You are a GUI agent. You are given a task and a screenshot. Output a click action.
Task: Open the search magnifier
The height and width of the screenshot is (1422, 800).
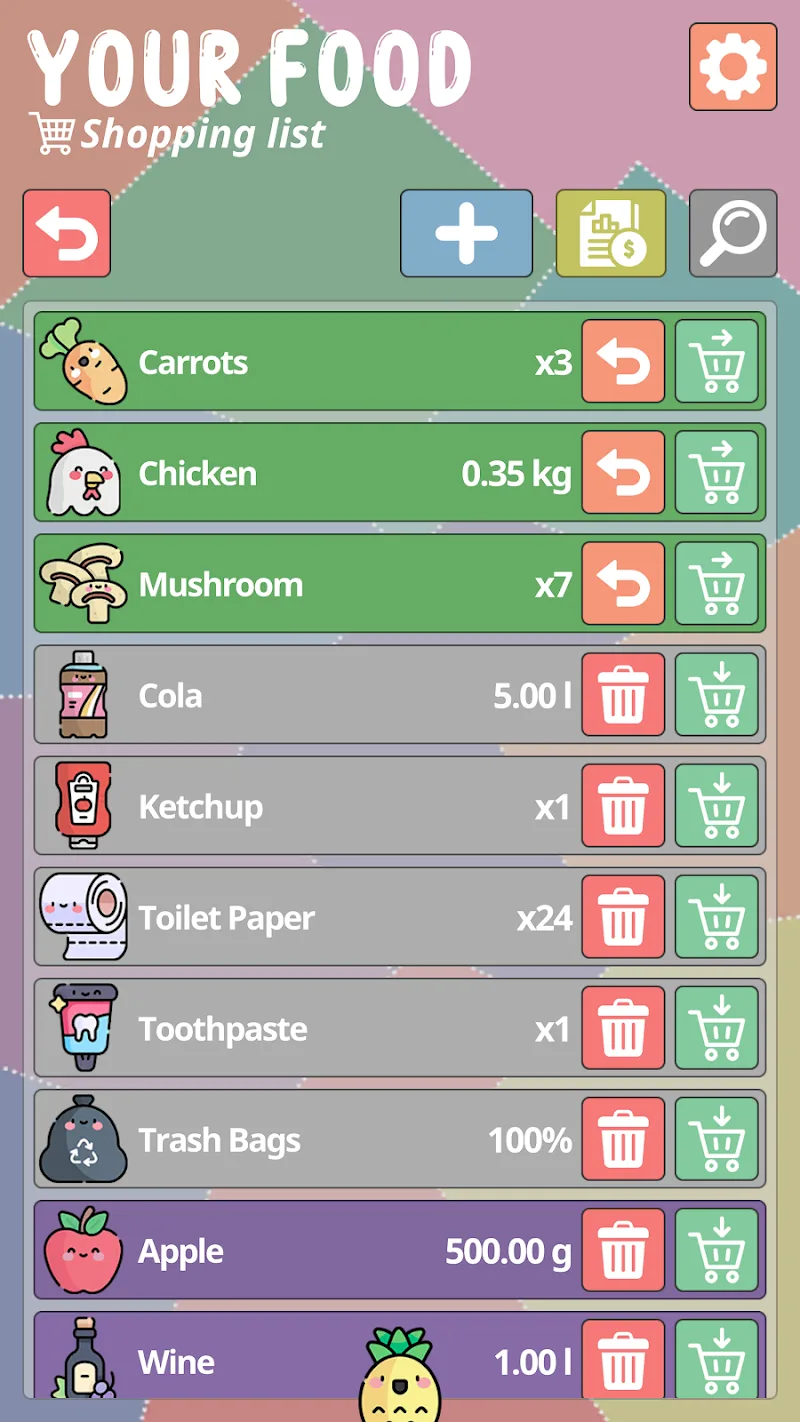tap(733, 233)
